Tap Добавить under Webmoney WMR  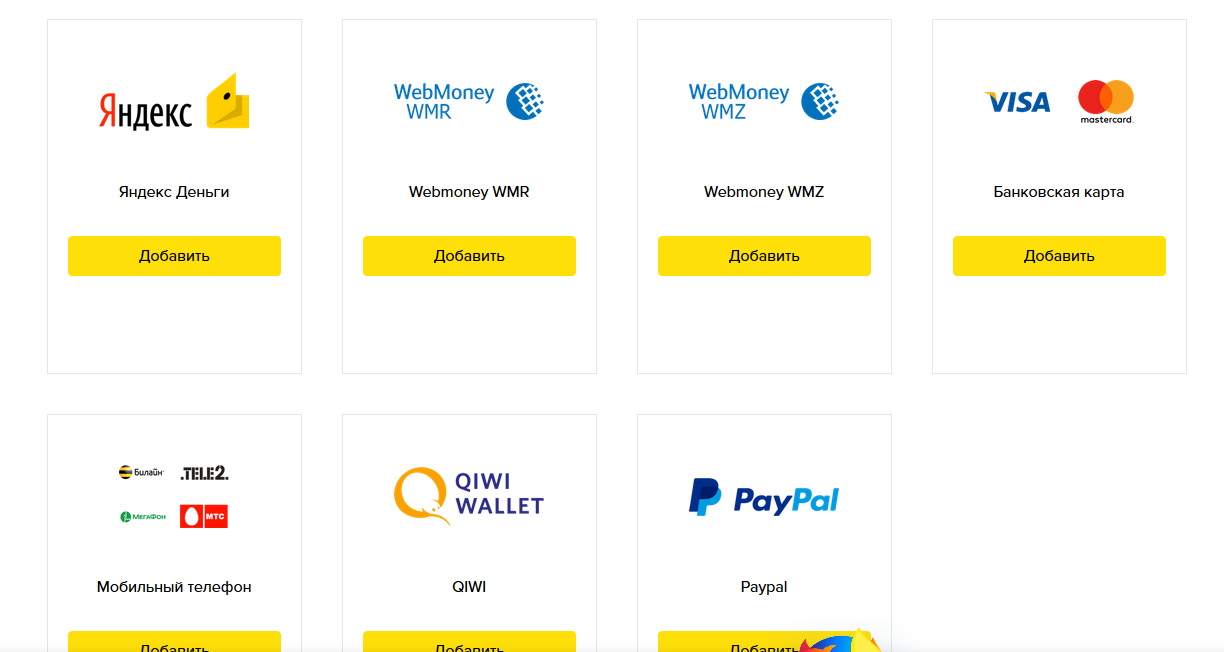469,256
